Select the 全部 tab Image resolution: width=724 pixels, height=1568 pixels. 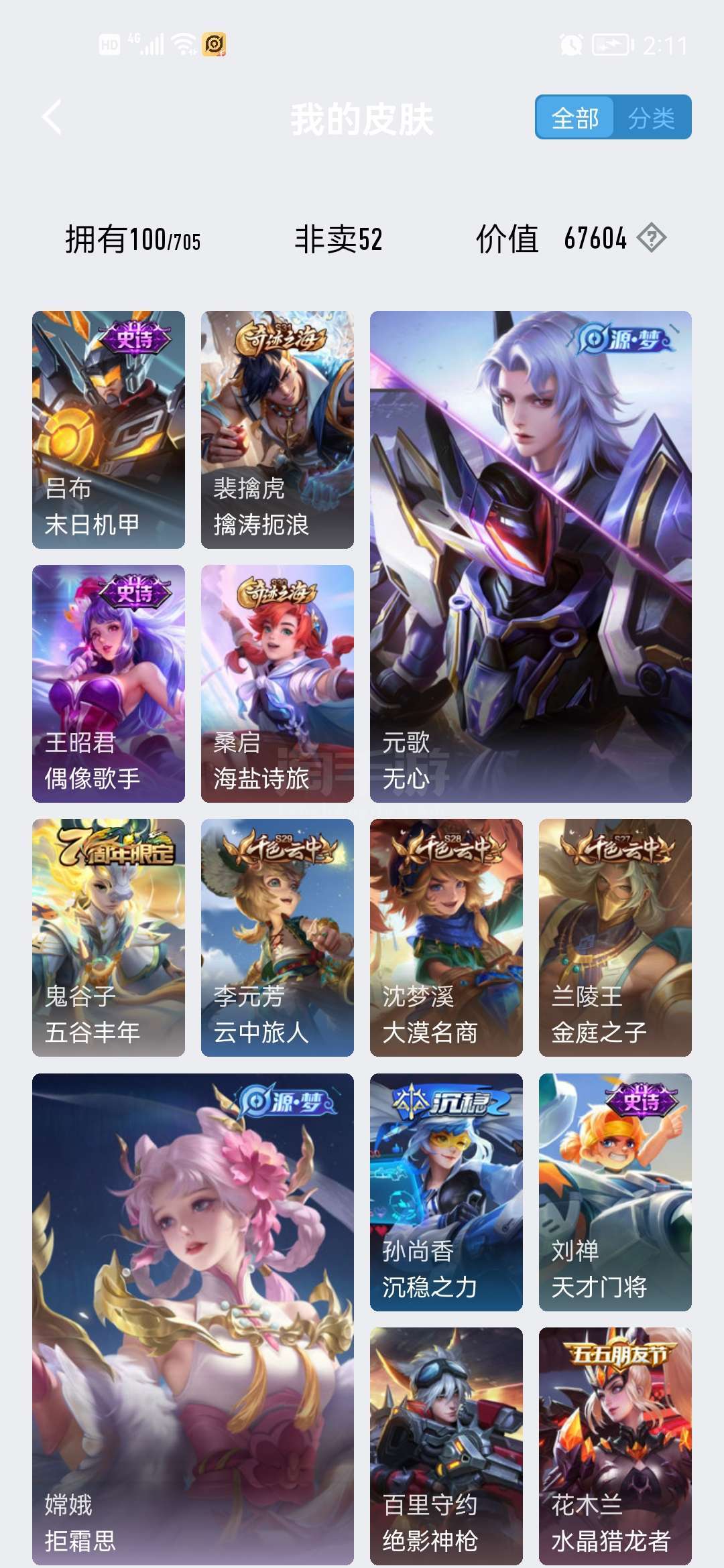(575, 118)
